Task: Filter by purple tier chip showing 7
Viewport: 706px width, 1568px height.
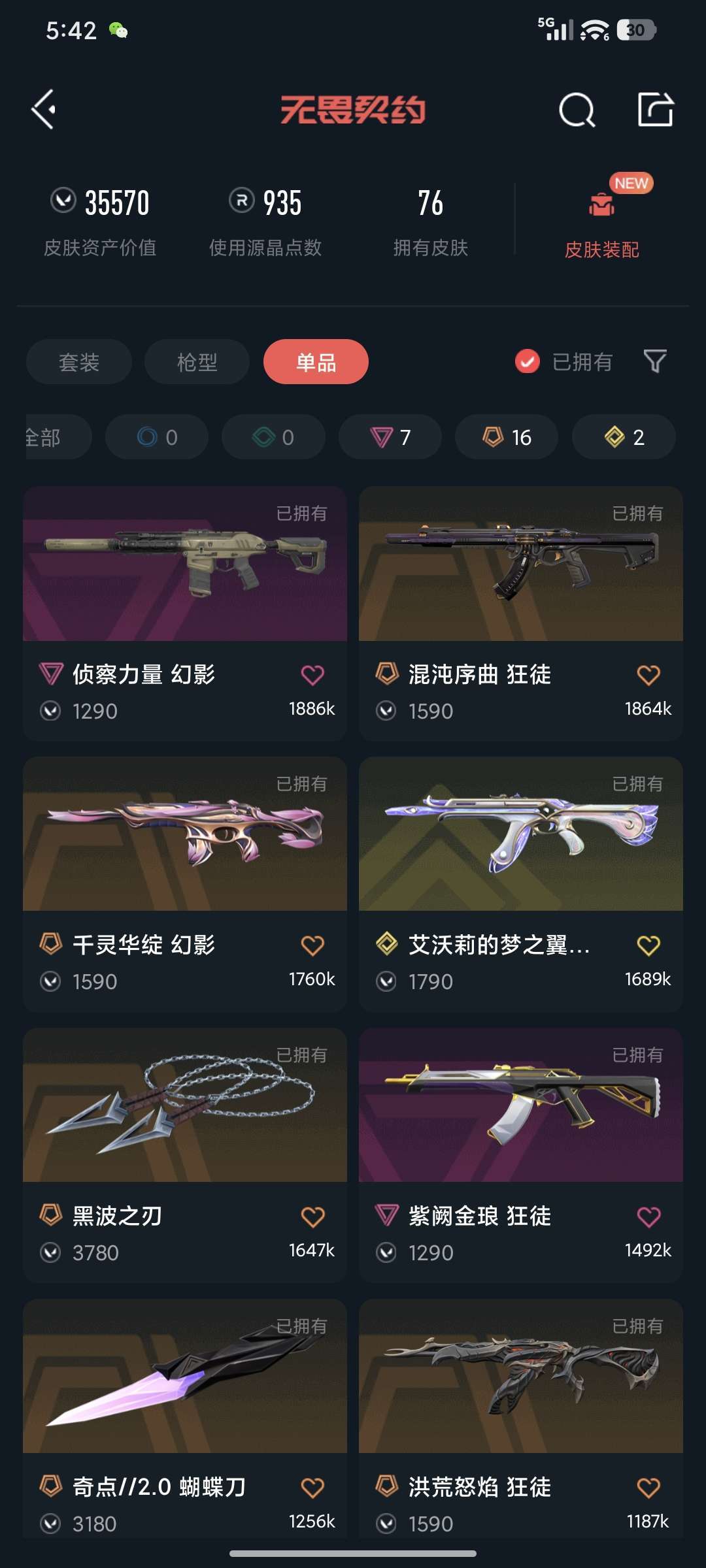Action: click(x=390, y=437)
